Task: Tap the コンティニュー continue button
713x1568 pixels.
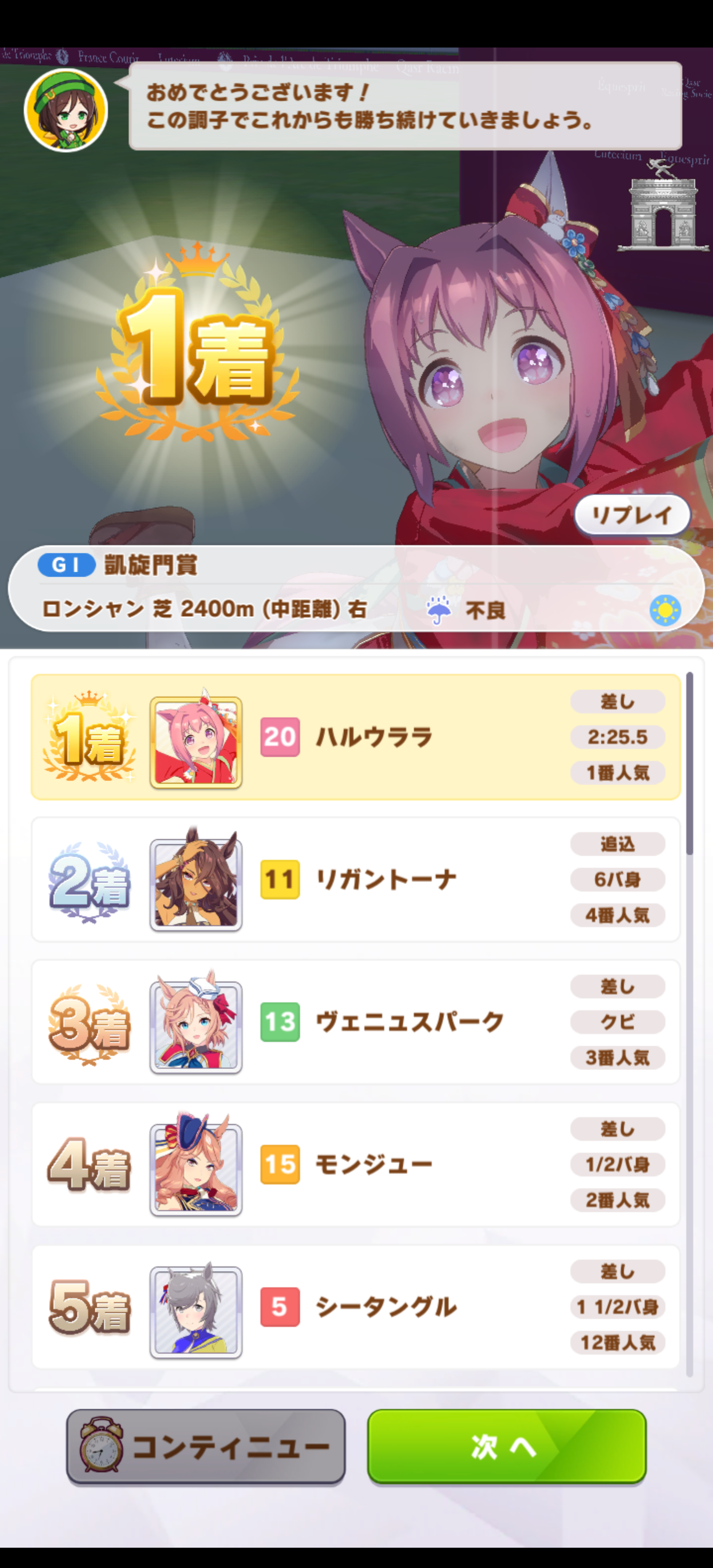Action: tap(206, 1446)
